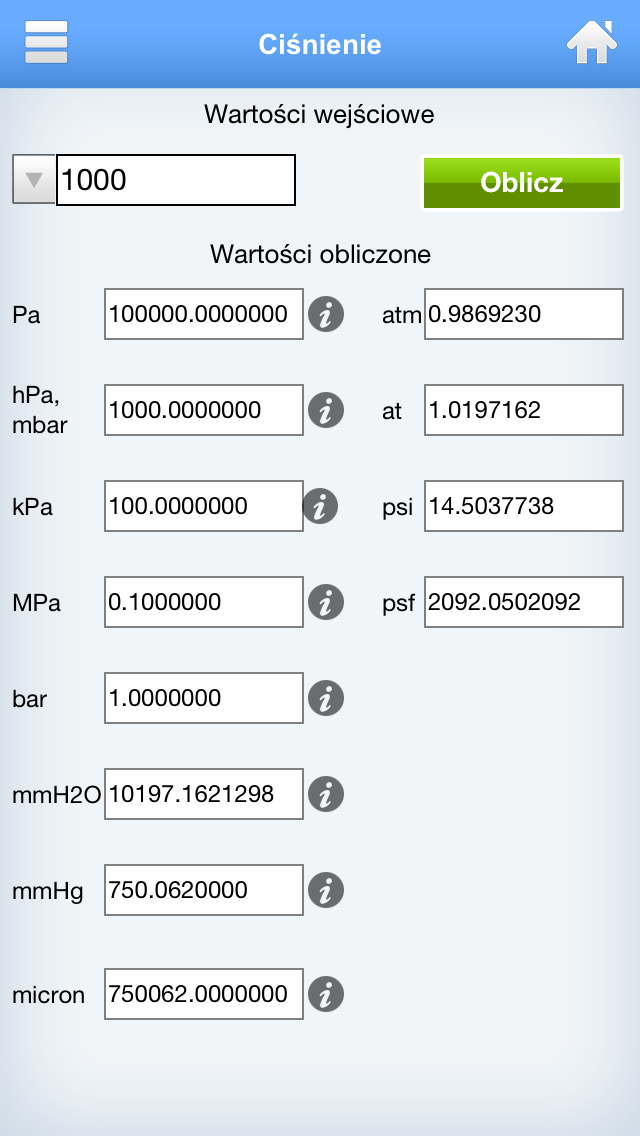This screenshot has width=640, height=1136.
Task: Select the atm result field
Action: coord(524,314)
